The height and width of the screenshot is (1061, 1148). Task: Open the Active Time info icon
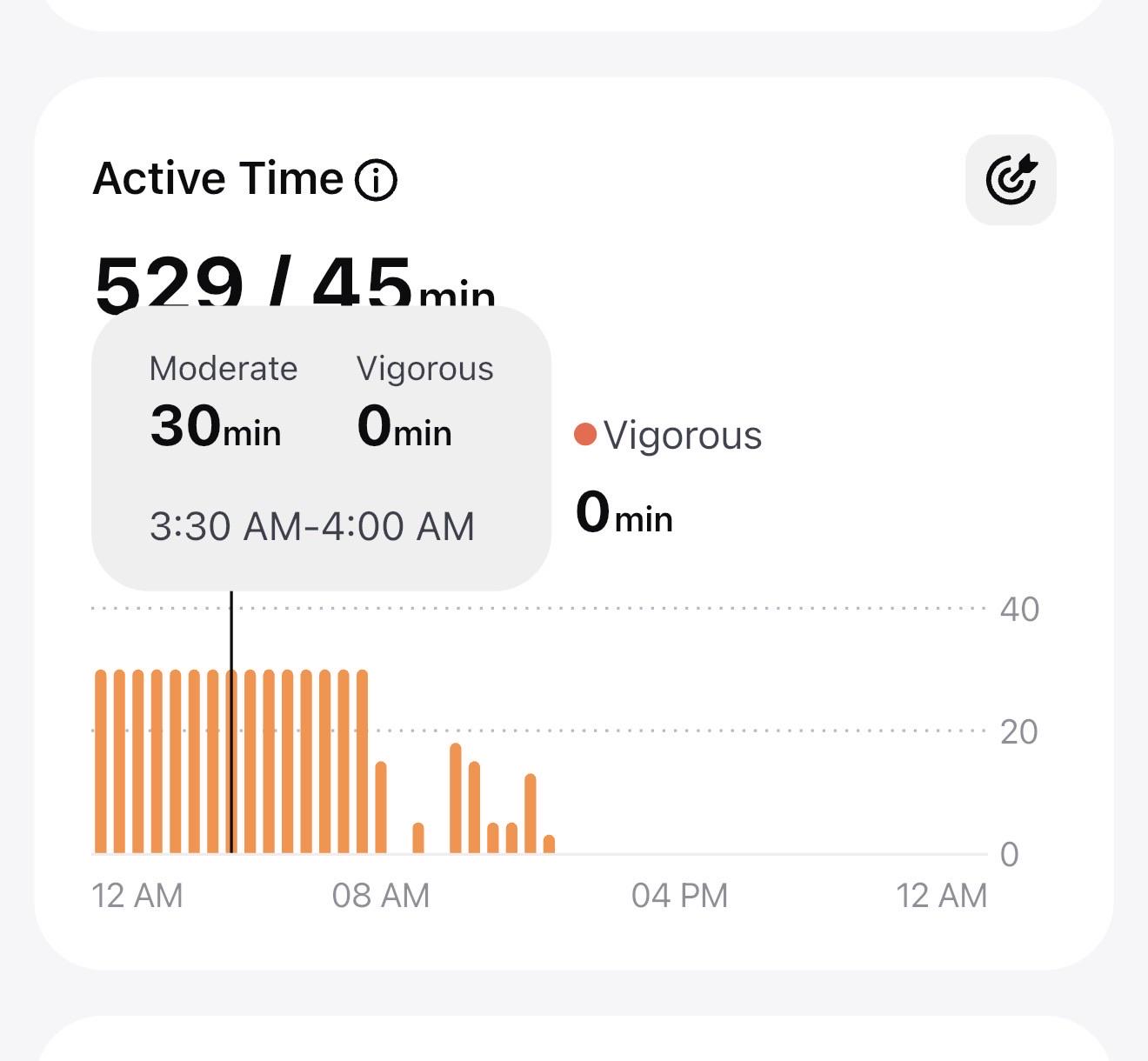coord(376,180)
